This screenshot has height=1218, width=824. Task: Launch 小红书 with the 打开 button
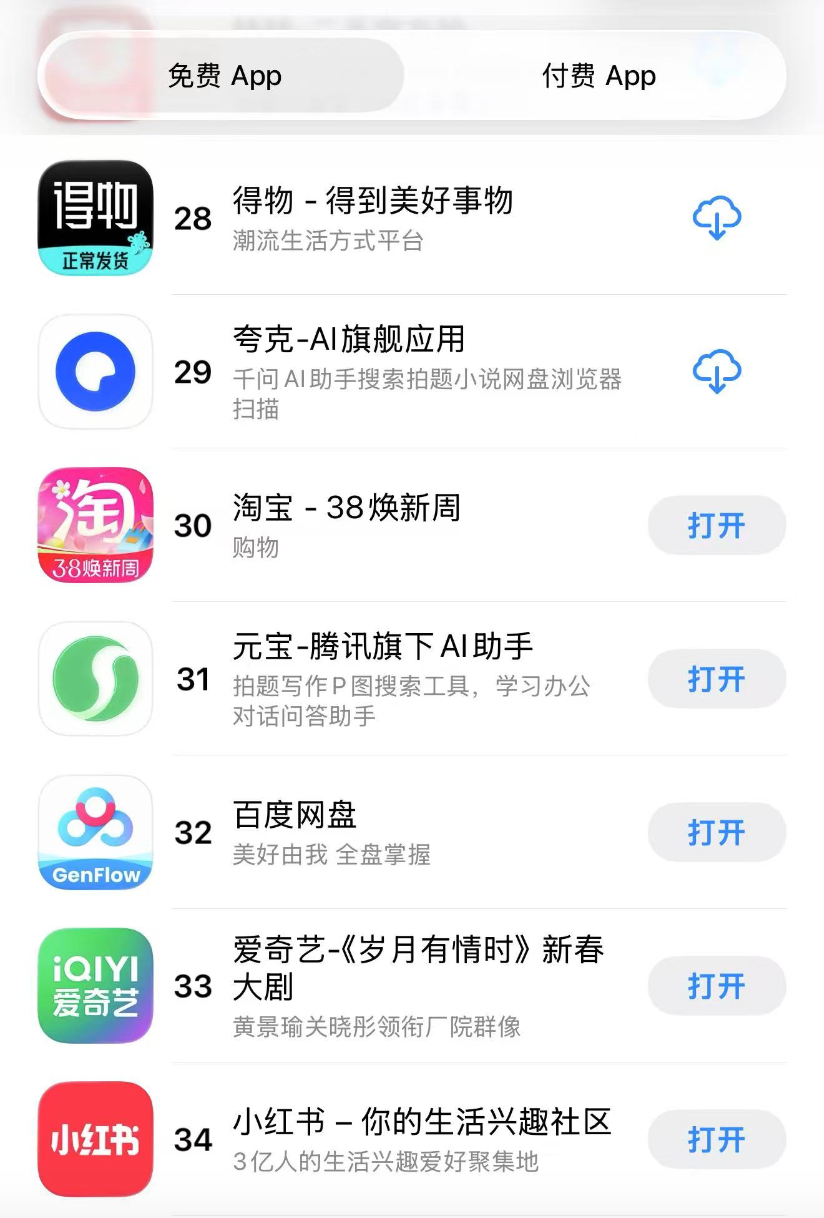(716, 1140)
